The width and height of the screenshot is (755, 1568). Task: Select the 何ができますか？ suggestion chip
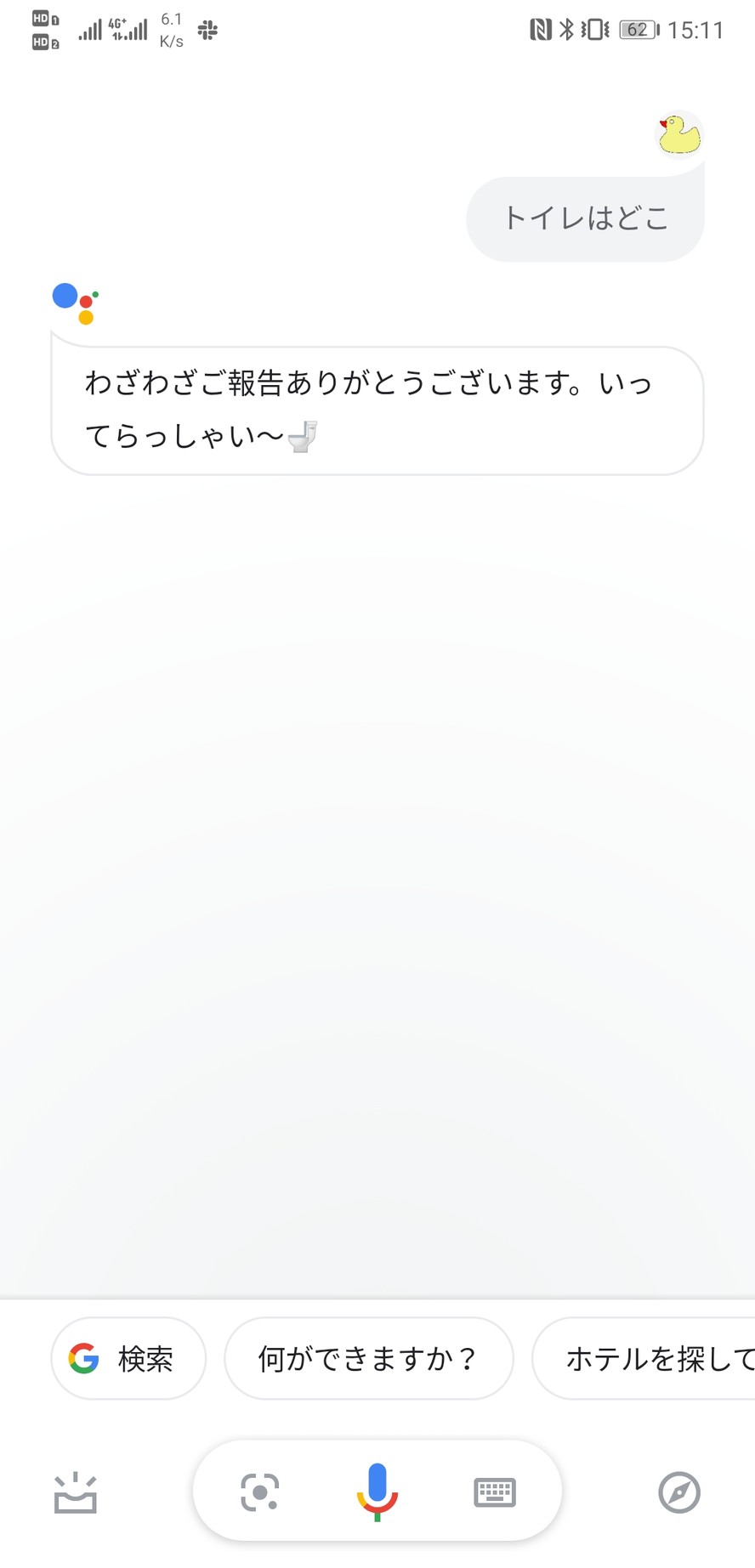click(368, 1358)
